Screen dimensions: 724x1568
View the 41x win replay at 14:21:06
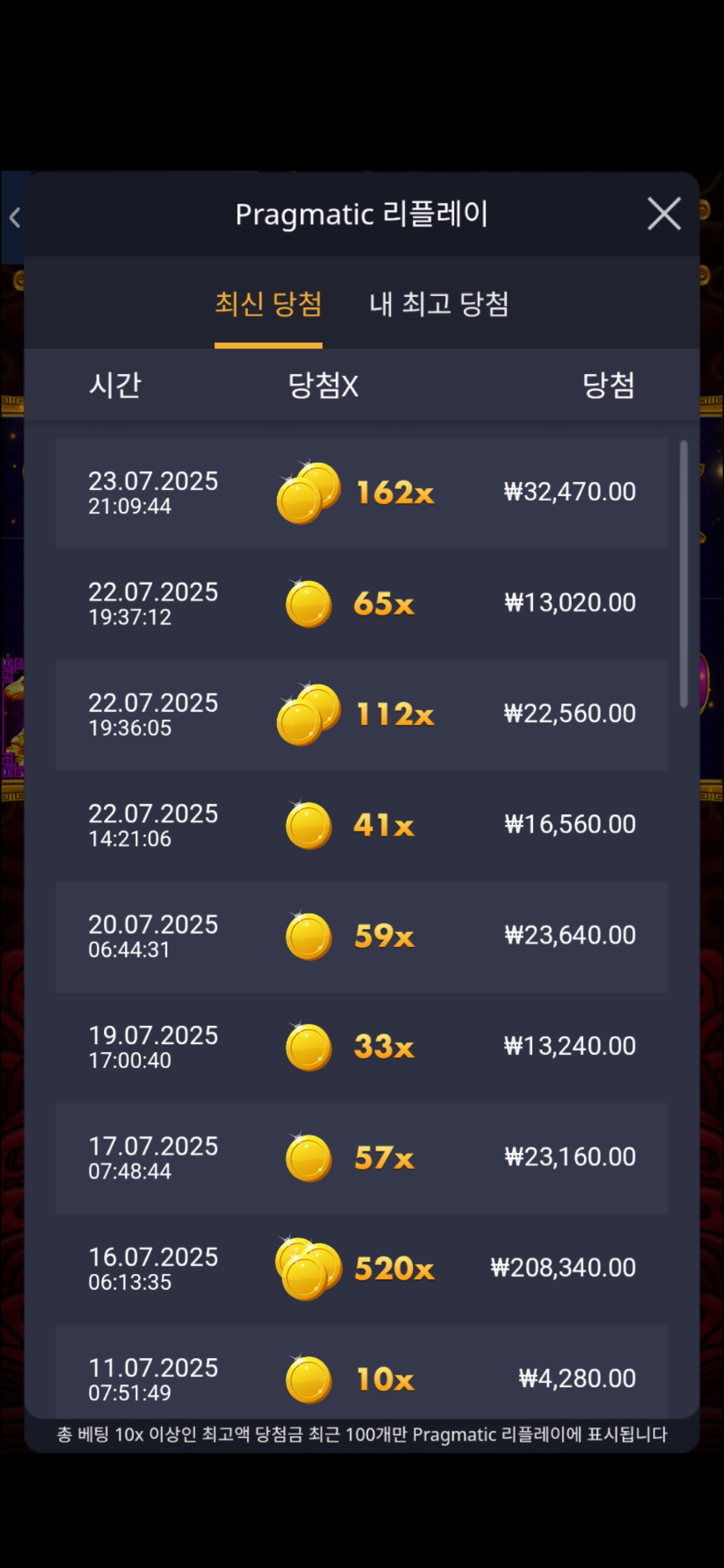[362, 826]
